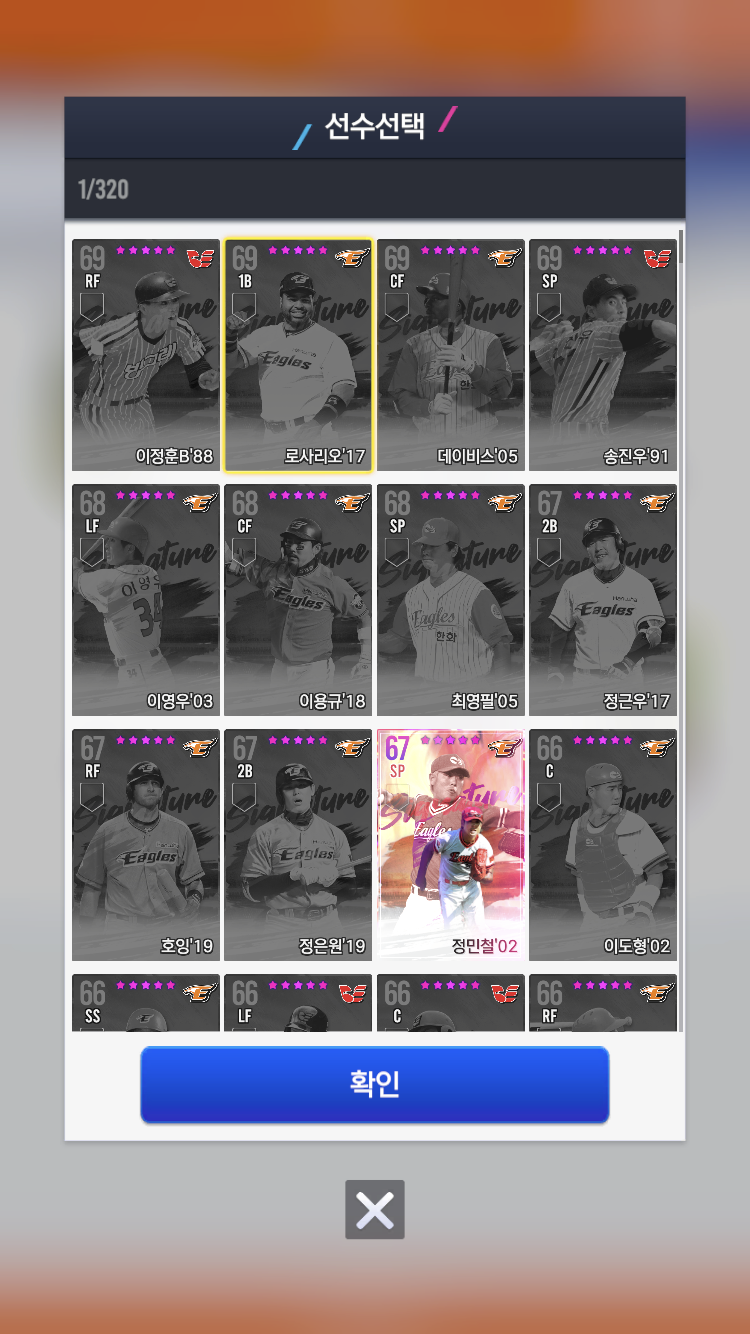This screenshot has height=1334, width=750.
Task: Tap the 이도형'02 catcher card
Action: click(x=603, y=845)
